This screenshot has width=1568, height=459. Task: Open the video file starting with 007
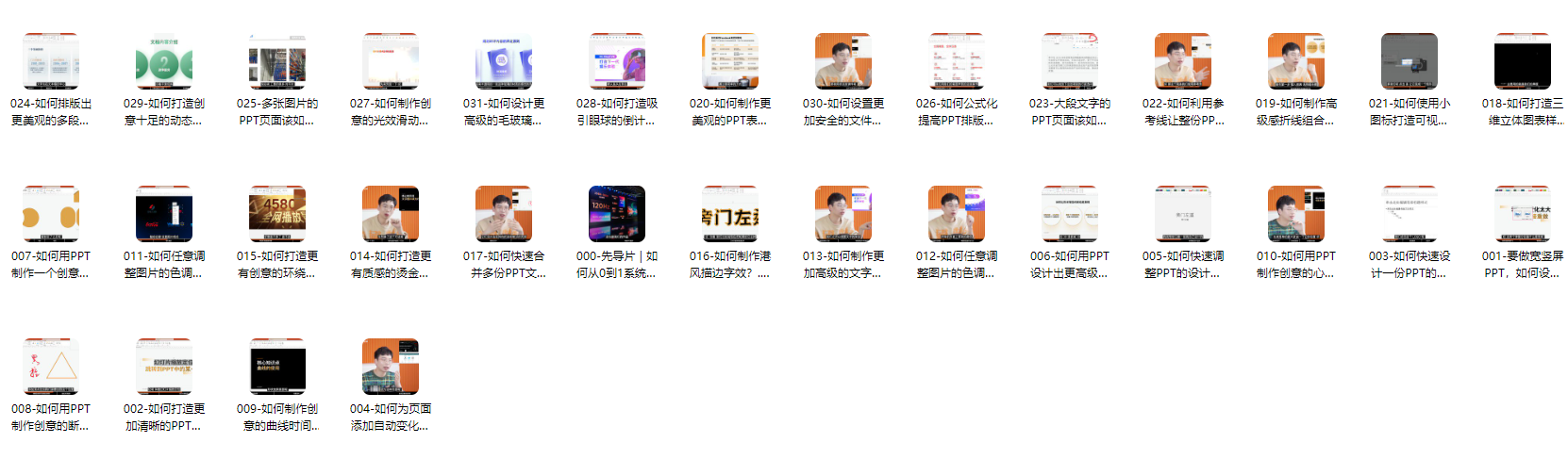[x=51, y=215]
